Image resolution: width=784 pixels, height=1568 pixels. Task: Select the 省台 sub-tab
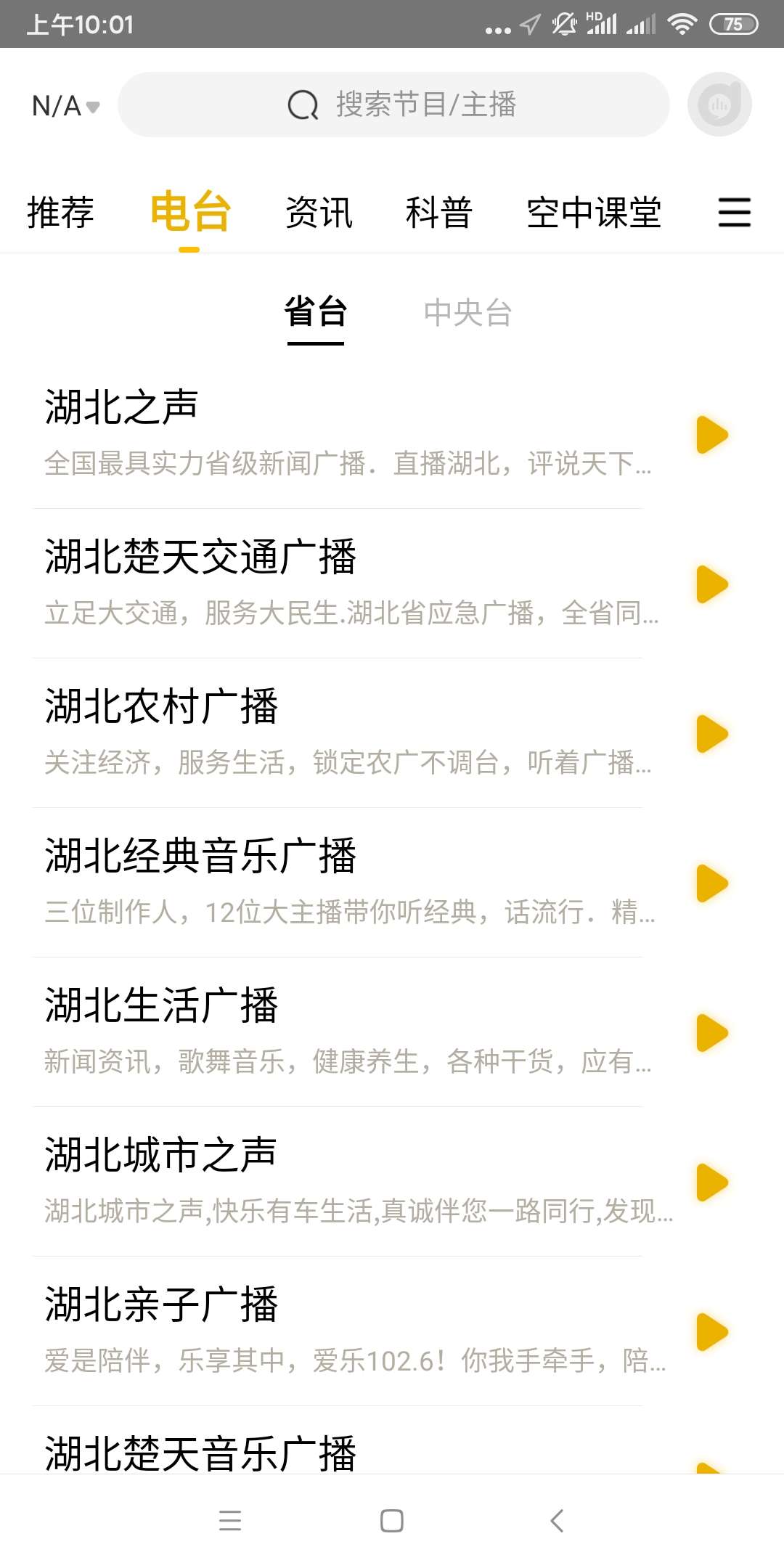coord(316,313)
